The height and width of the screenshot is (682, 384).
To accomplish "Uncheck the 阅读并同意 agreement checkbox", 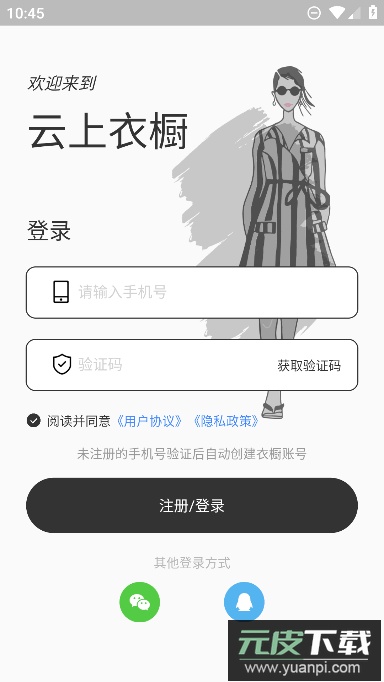I will (33, 421).
